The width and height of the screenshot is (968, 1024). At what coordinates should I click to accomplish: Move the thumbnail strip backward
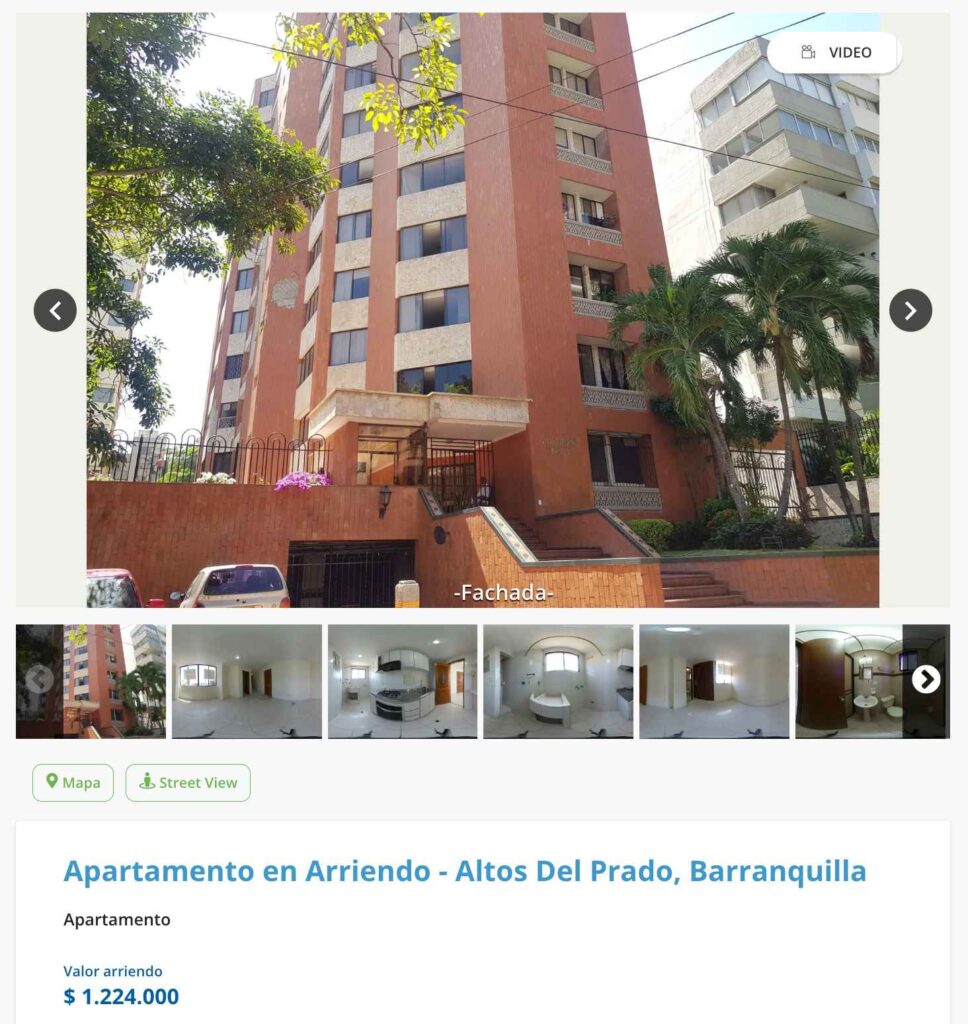(x=38, y=680)
